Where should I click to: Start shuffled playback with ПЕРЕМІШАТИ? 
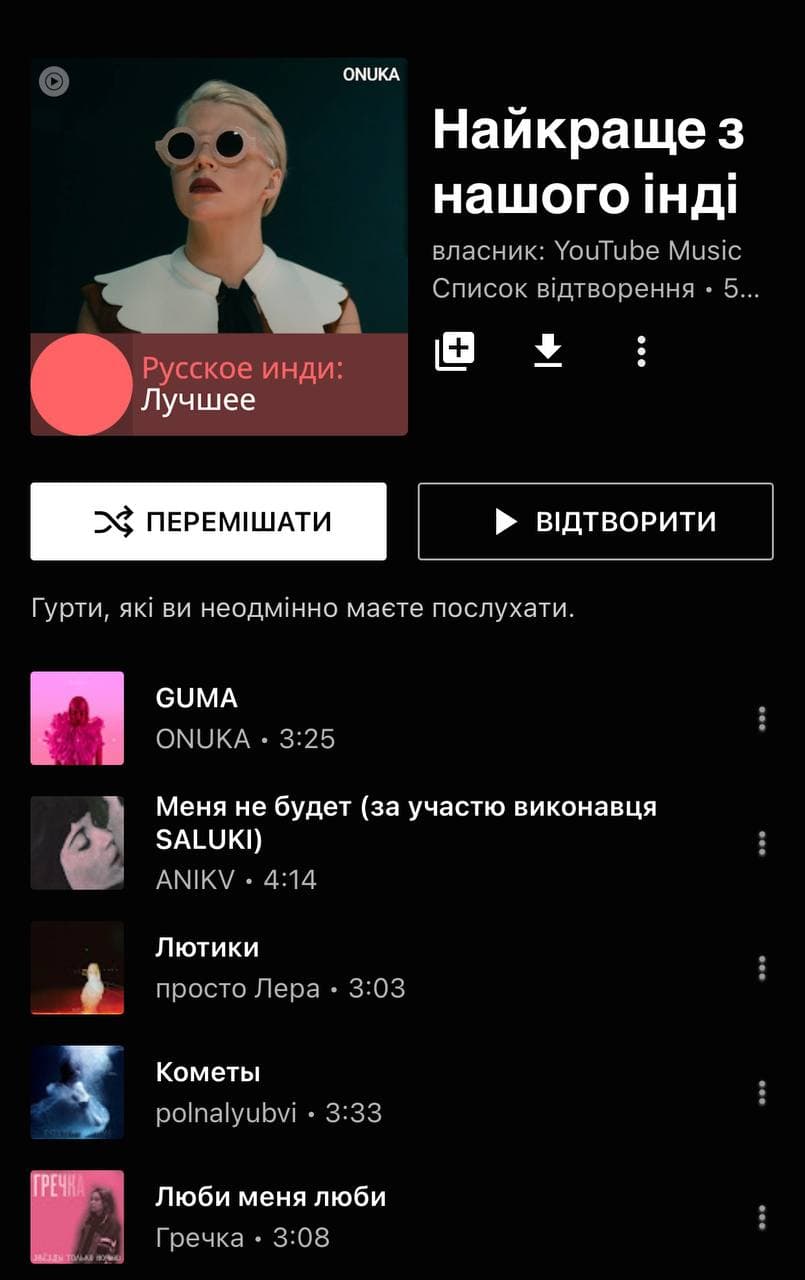(208, 520)
